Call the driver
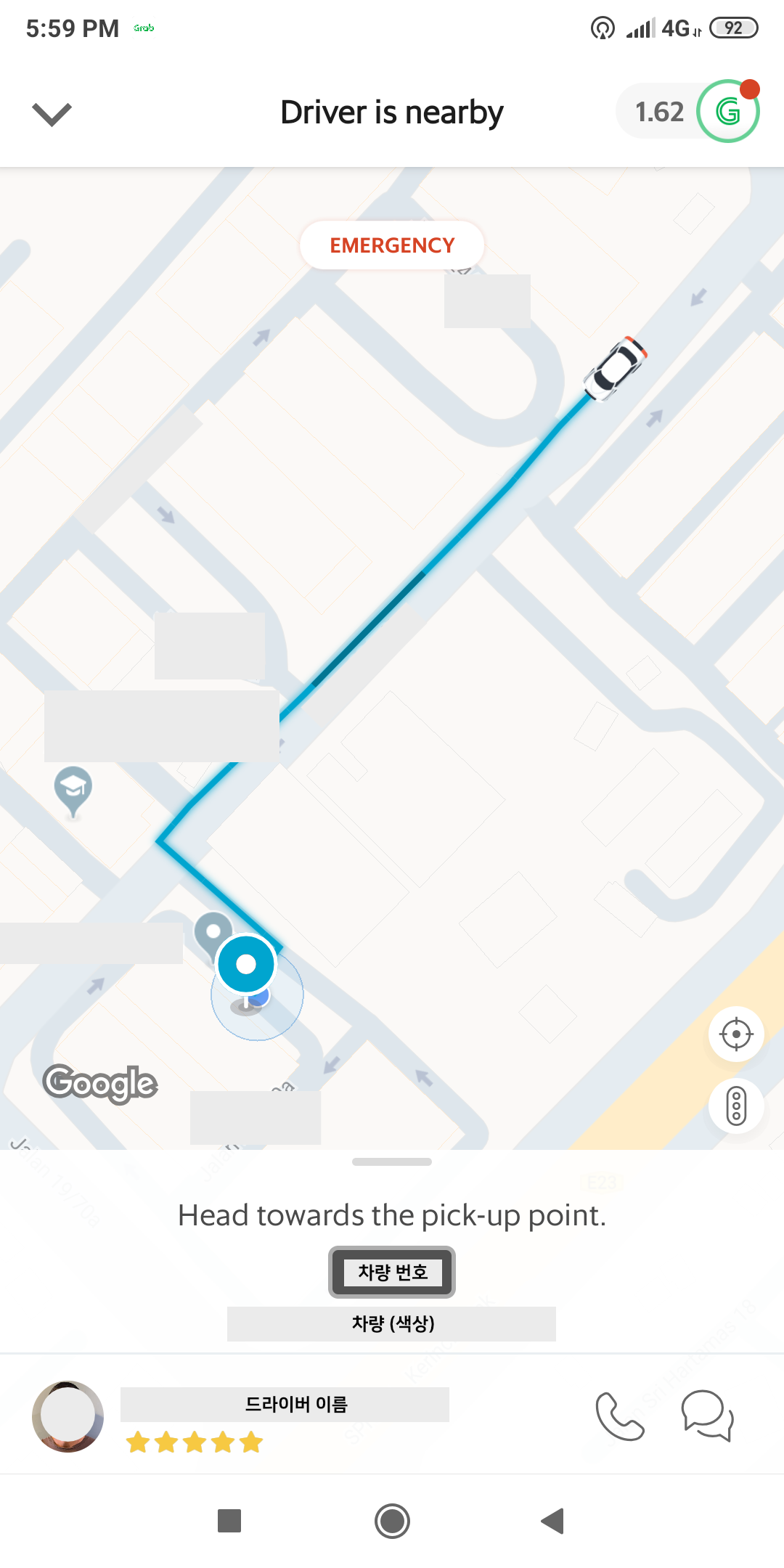The image size is (784, 1568). click(x=619, y=1416)
